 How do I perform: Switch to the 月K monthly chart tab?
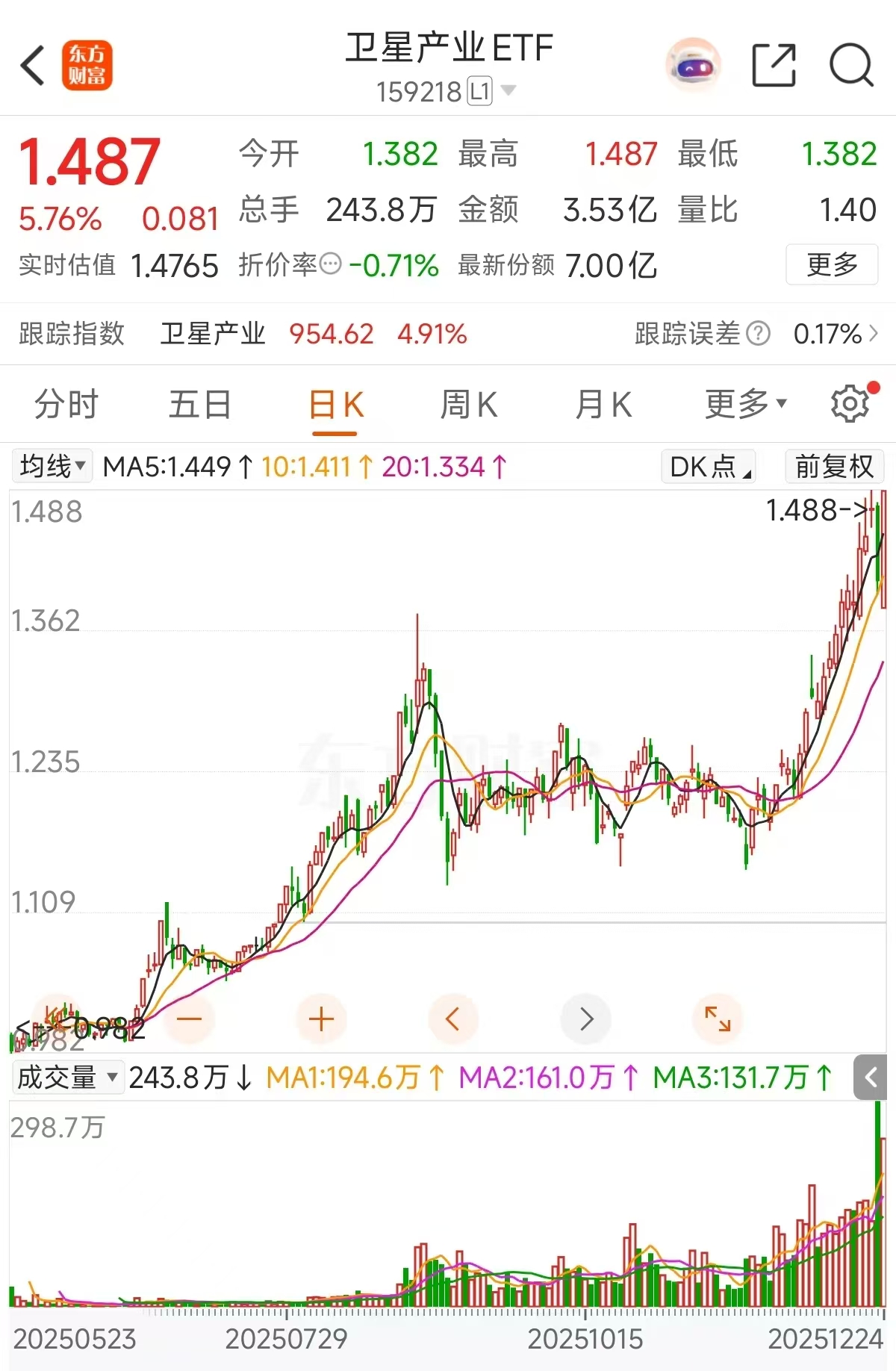[x=602, y=404]
